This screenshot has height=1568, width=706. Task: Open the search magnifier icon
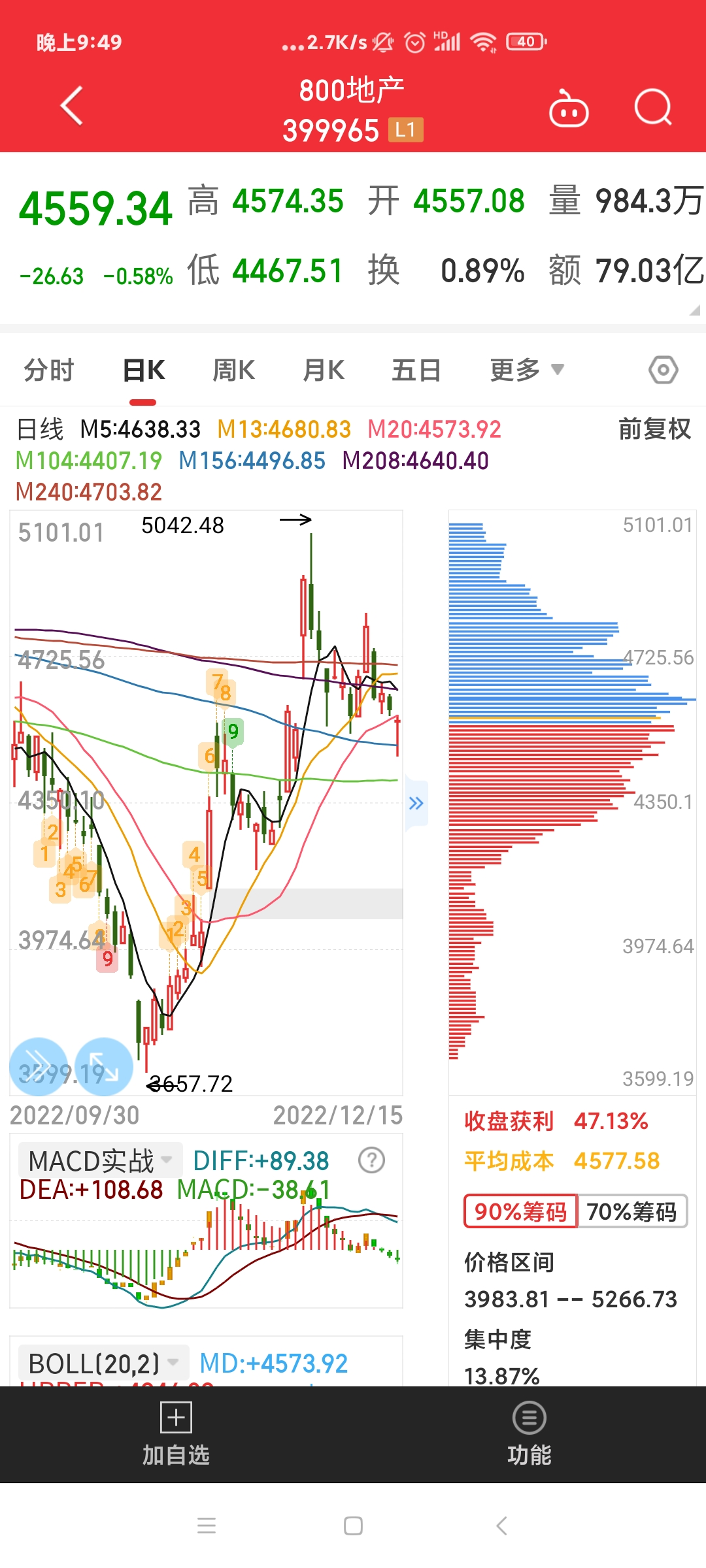(x=653, y=107)
